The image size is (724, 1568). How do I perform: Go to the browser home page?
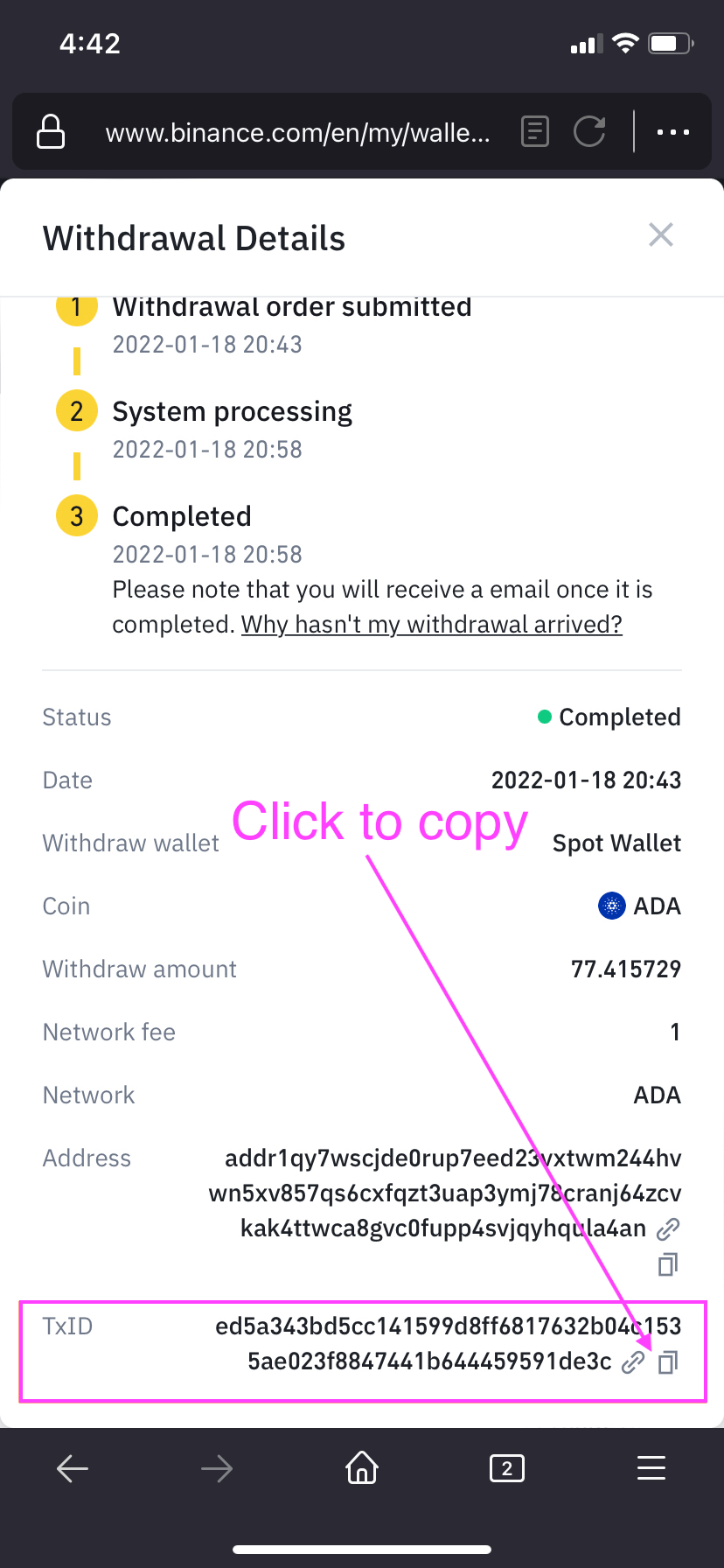tap(361, 1467)
